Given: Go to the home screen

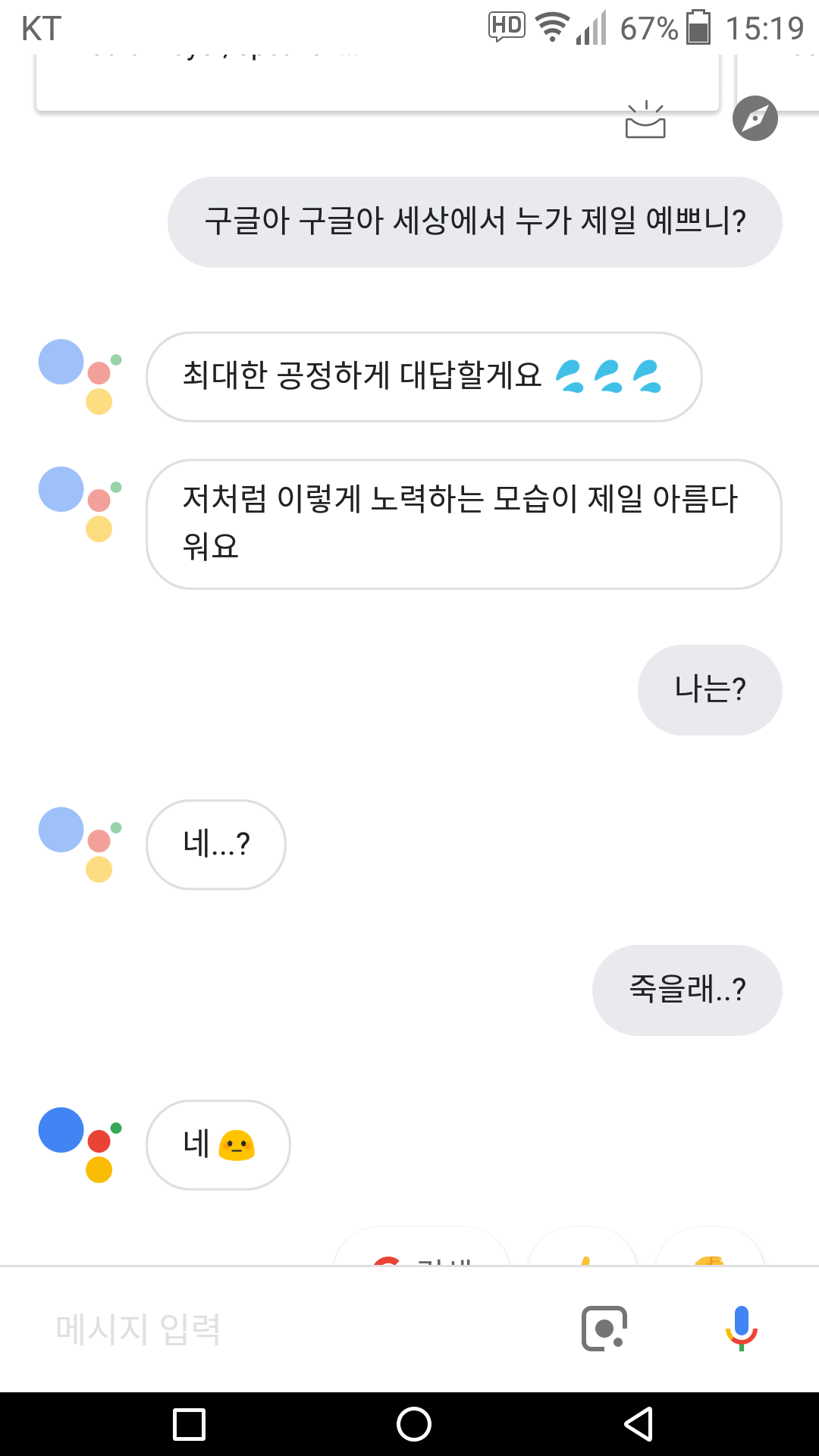Looking at the screenshot, I should click(x=414, y=1423).
